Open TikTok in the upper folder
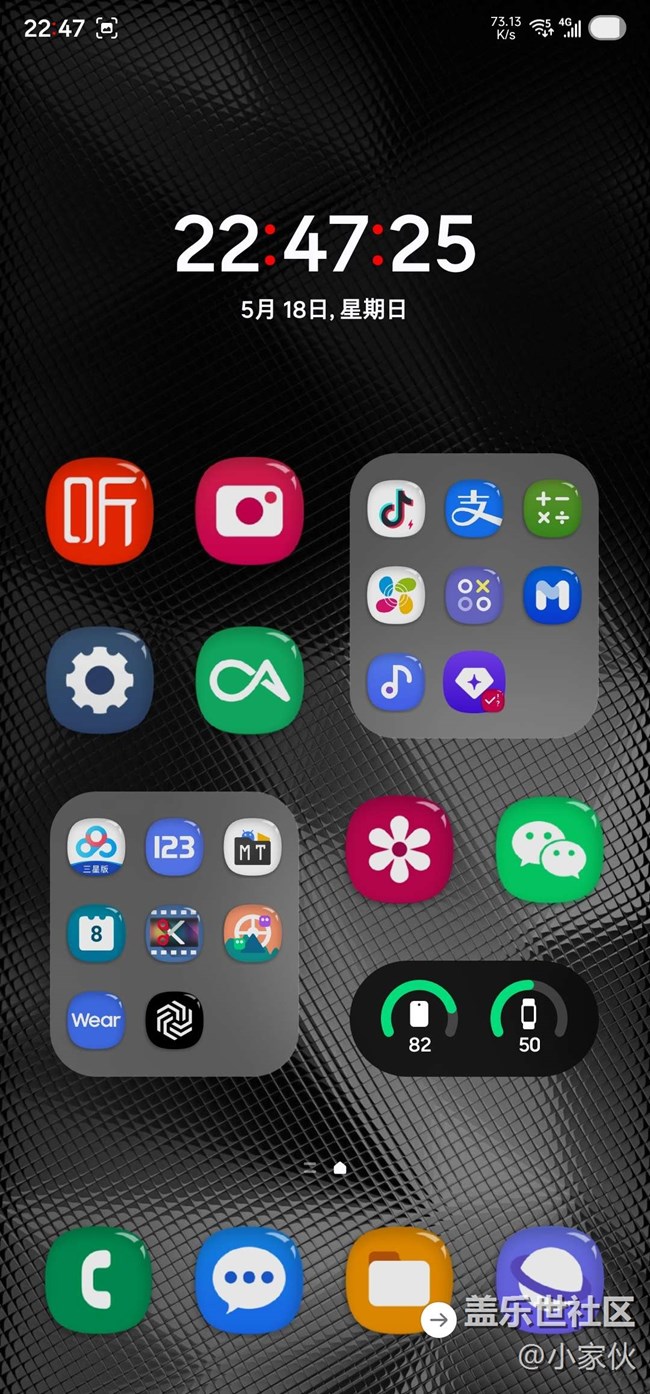This screenshot has width=650, height=1394. 396,509
